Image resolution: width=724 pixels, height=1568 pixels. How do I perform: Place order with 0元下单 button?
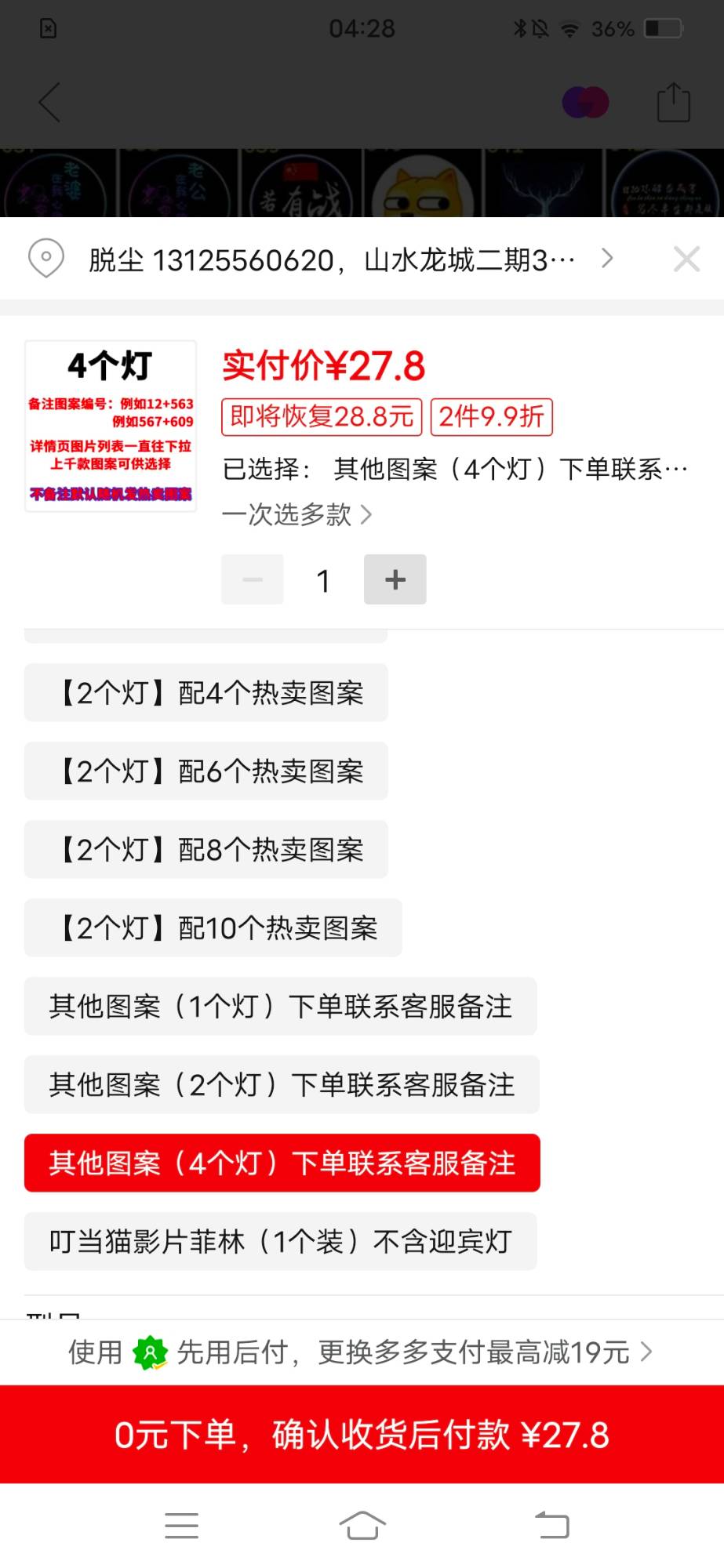[362, 1435]
